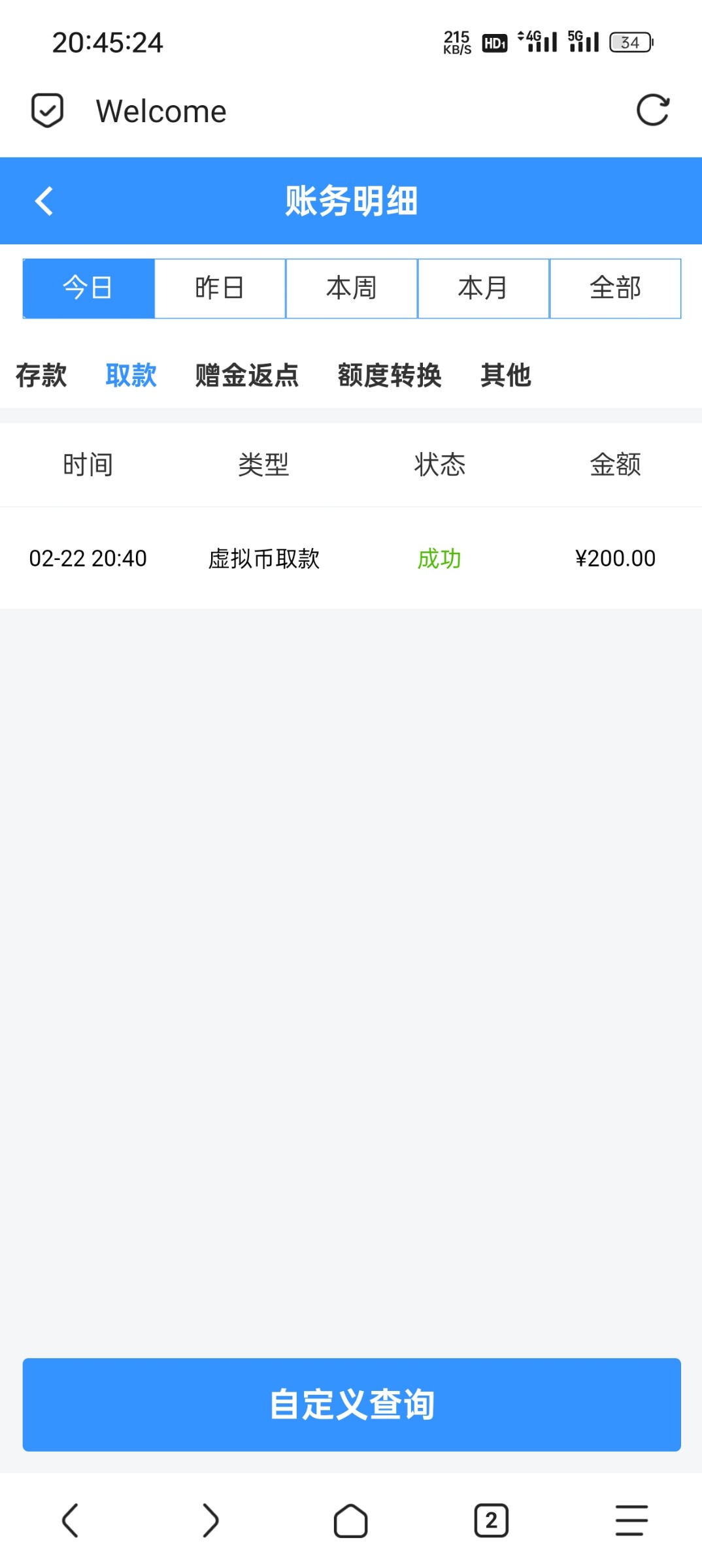Tap the currently active 取款 filter

click(x=131, y=376)
